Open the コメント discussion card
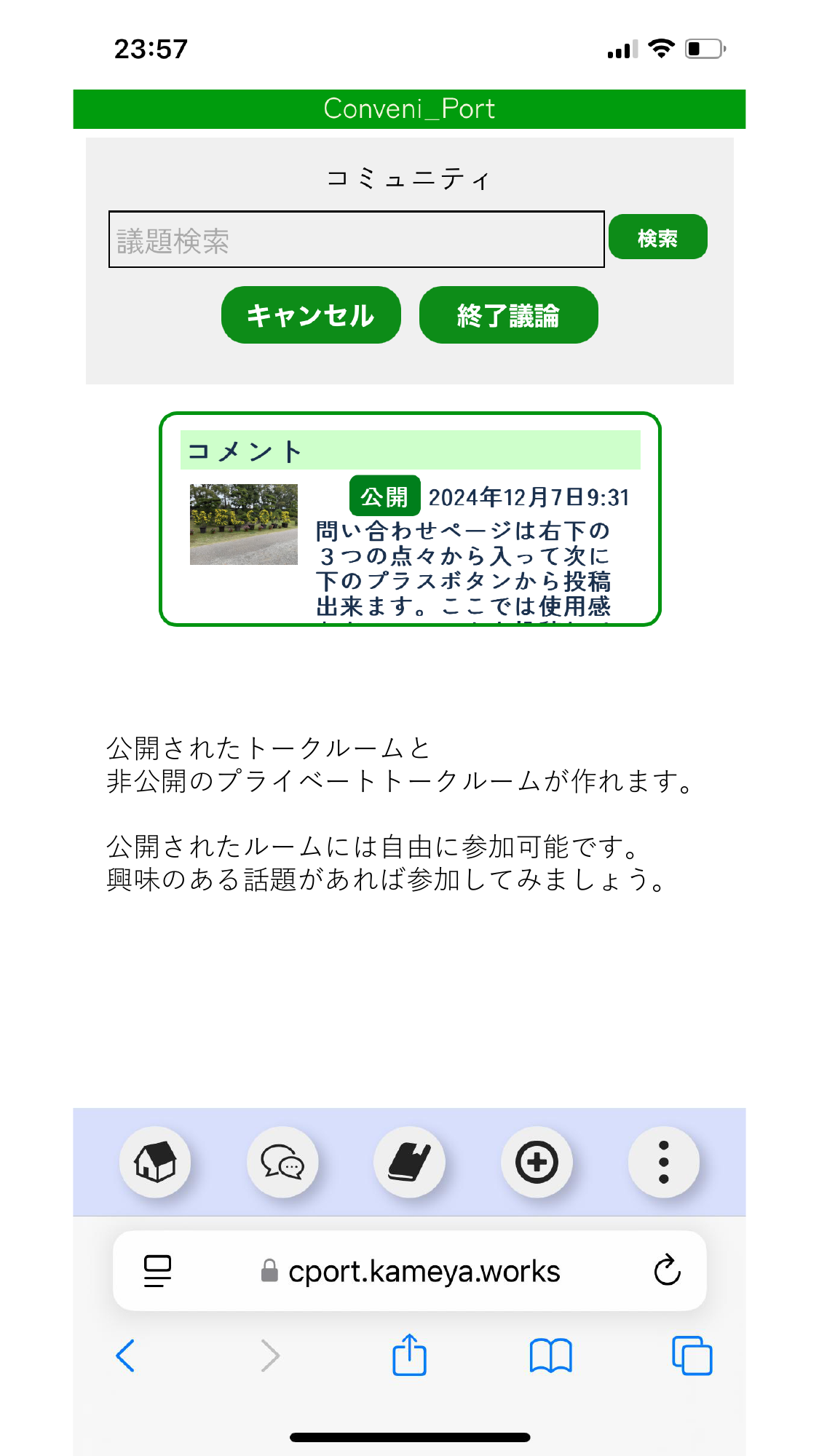 (x=410, y=519)
